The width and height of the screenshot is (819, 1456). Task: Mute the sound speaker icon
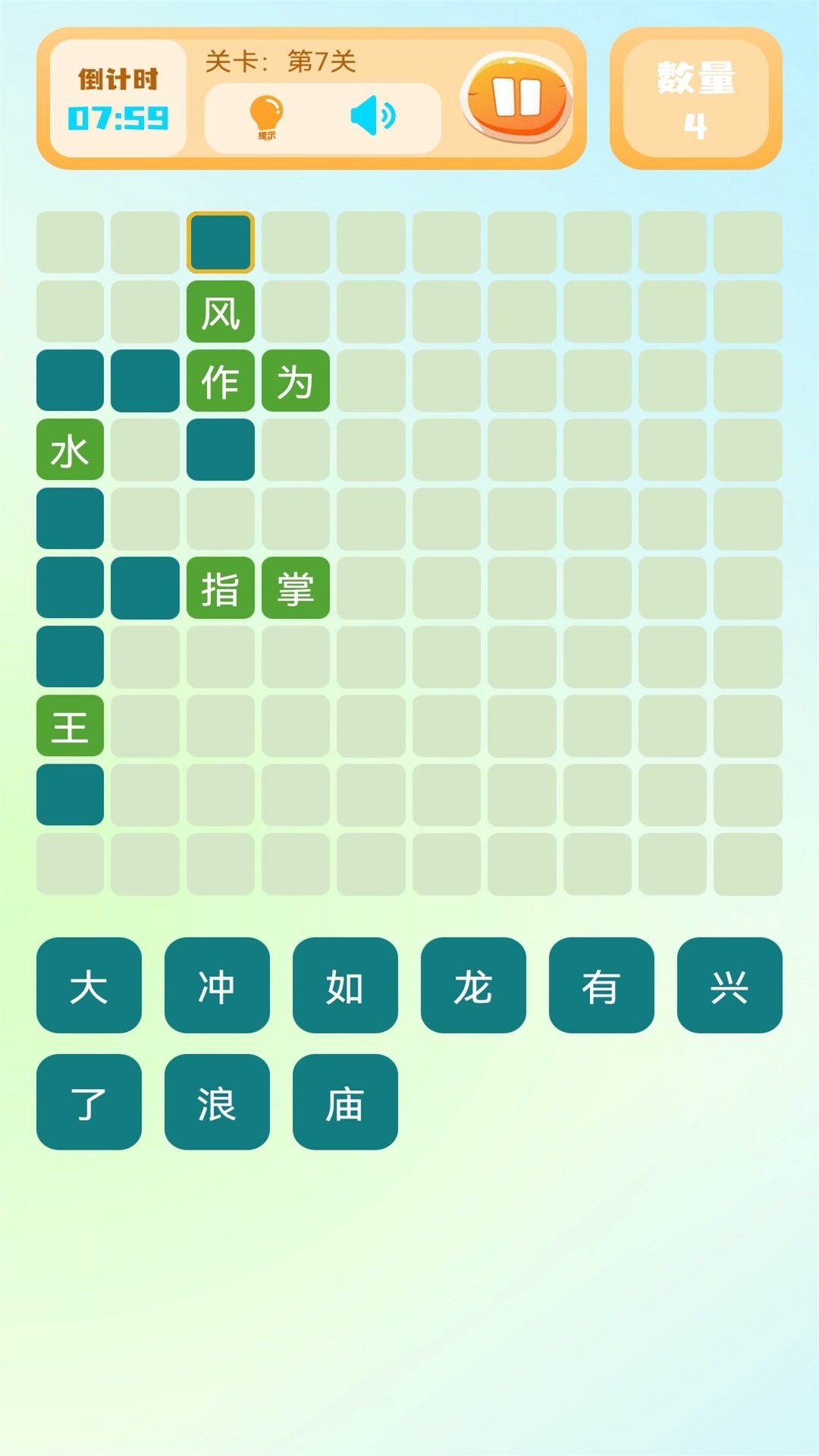373,114
